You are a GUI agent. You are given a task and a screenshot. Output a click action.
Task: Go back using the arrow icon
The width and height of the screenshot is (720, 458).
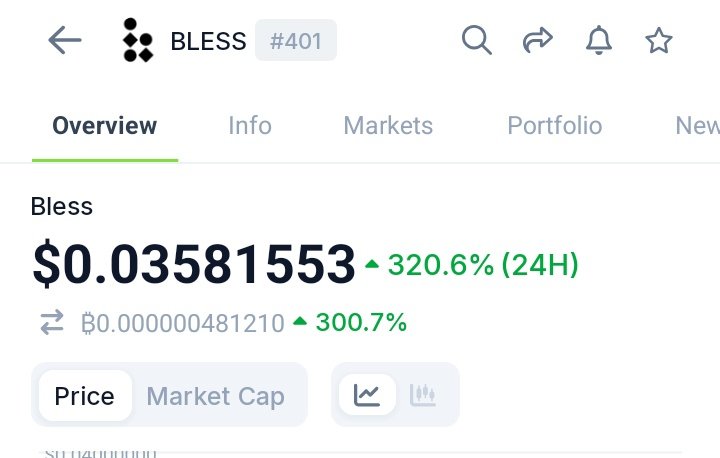(x=65, y=41)
